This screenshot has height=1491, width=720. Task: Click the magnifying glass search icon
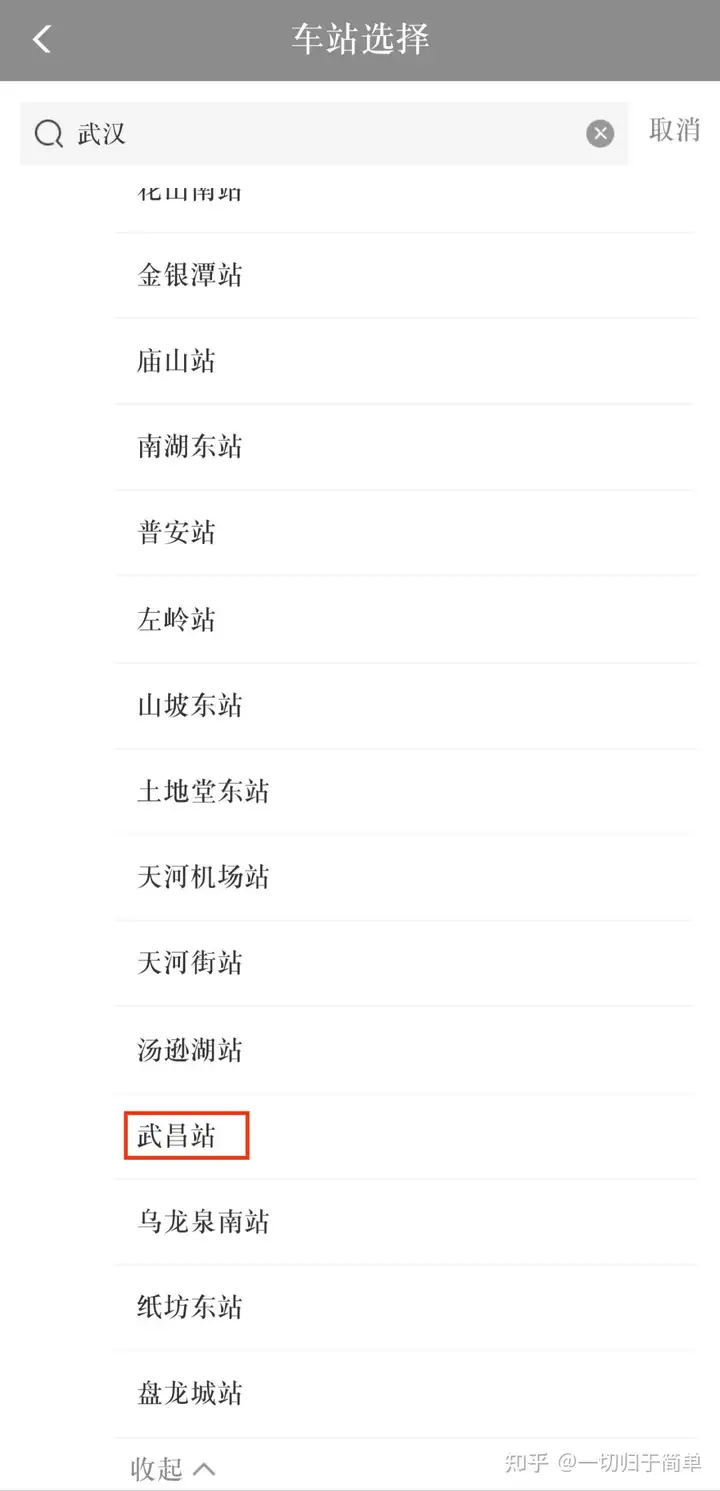pos(47,133)
